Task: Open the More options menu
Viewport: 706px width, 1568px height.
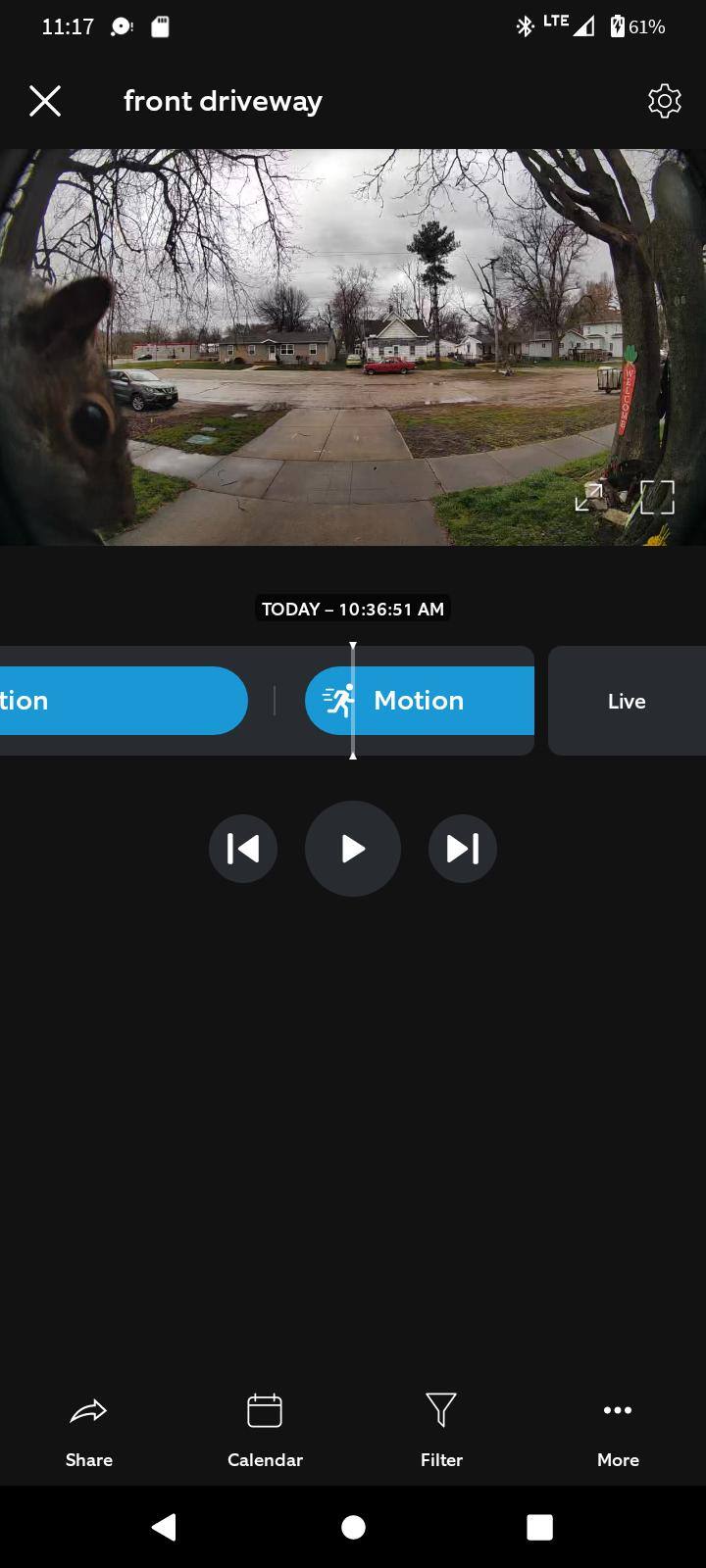Action: [618, 1429]
